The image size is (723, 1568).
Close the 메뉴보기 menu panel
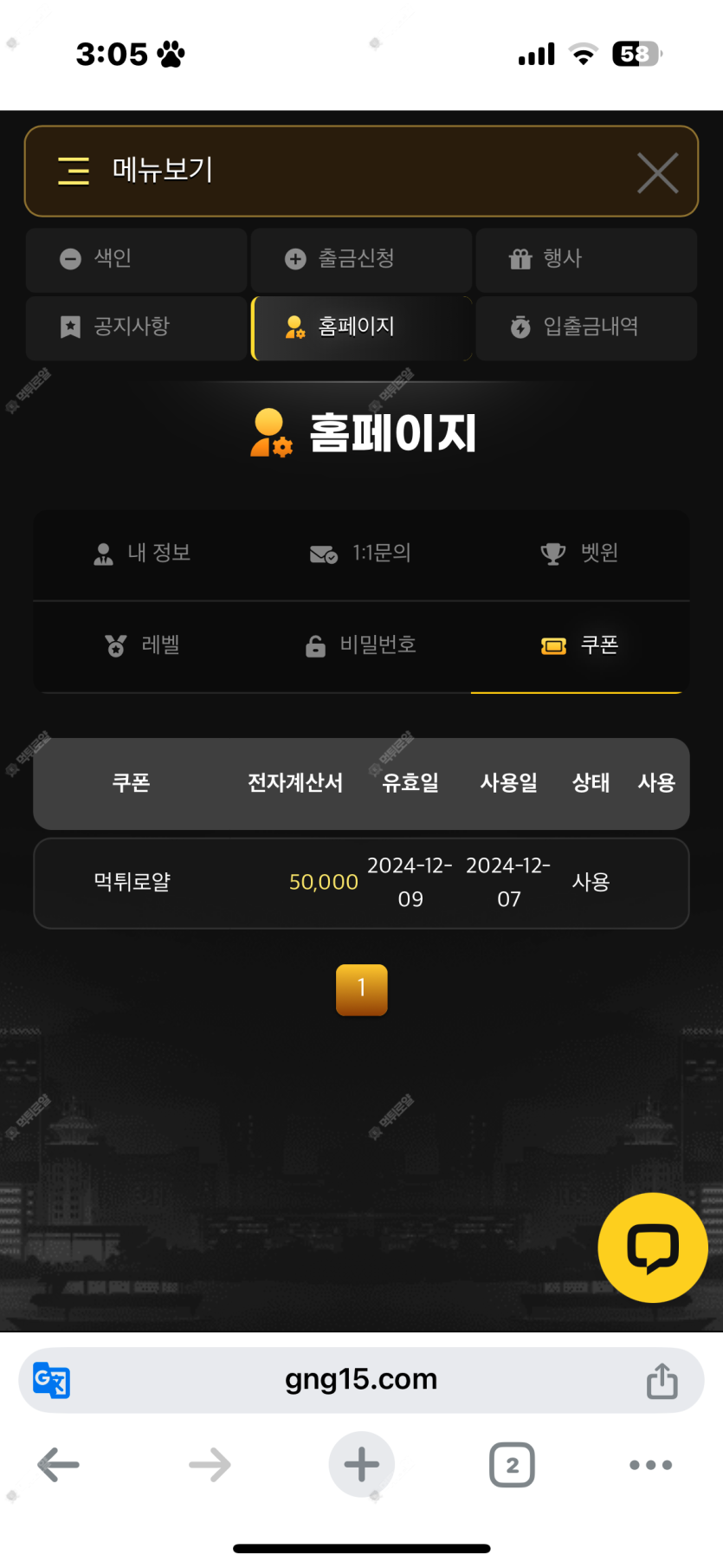(657, 172)
